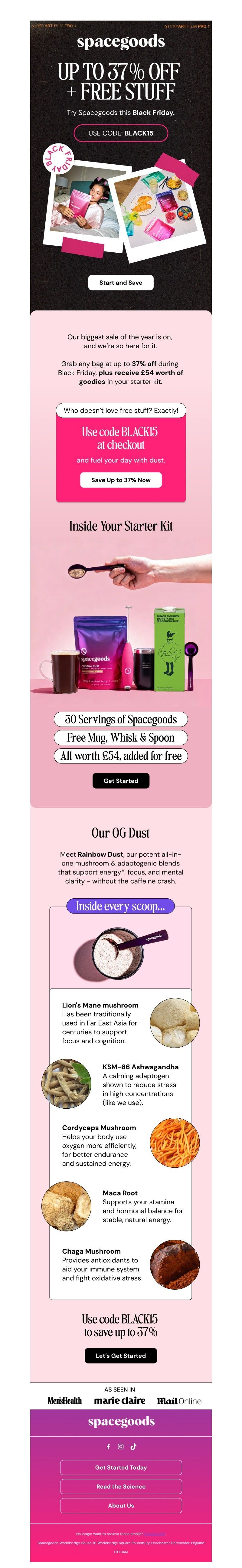This screenshot has width=242, height=1568.
Task: Tap the black Get Started button
Action: [120, 780]
